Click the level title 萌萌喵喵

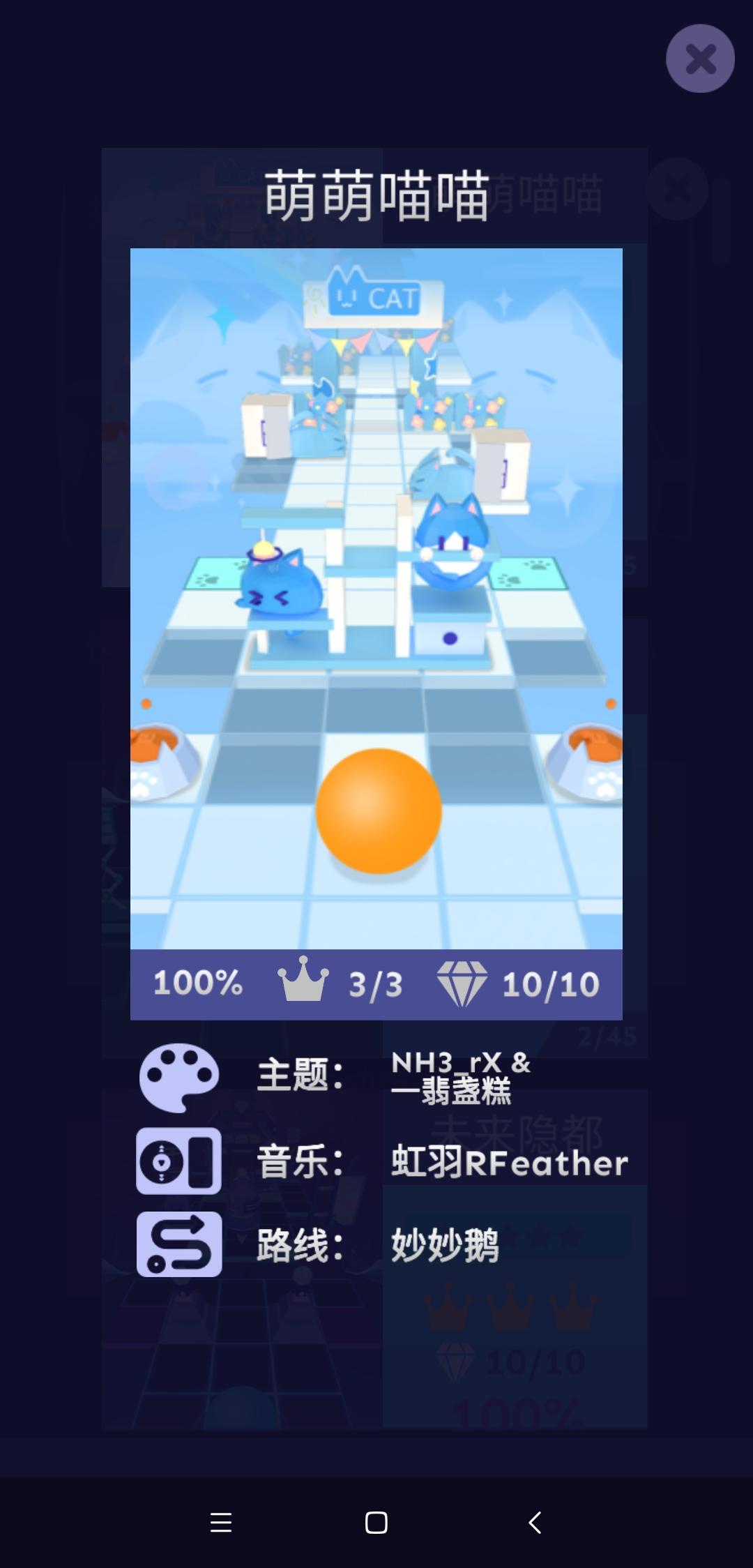pos(376,198)
